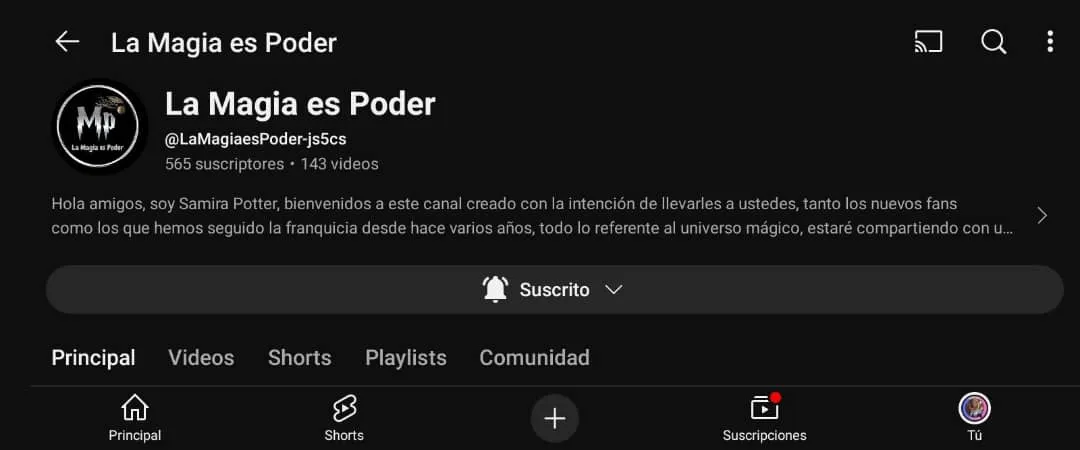Open the Tú profile tab

click(x=974, y=418)
